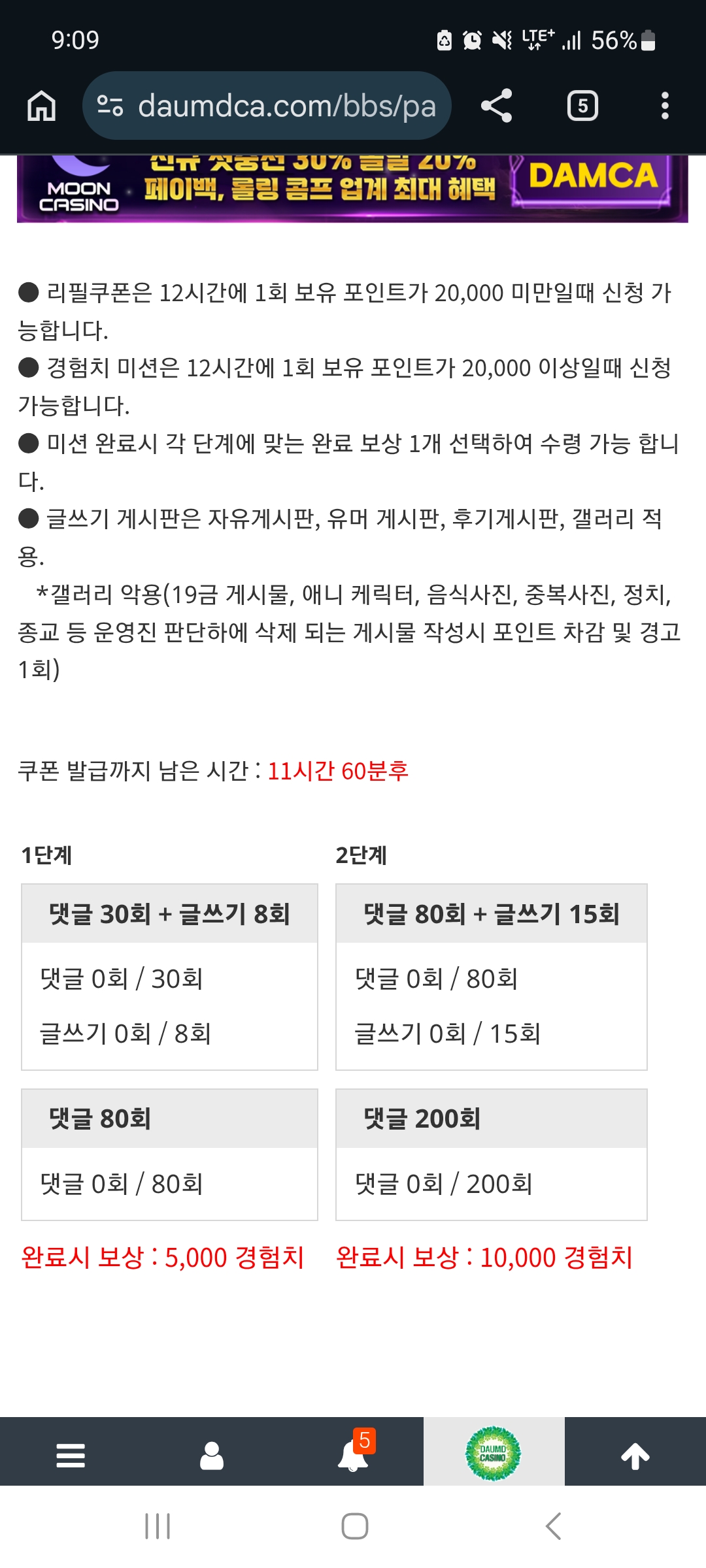Open the tab switcher showing 5 tabs

[582, 106]
